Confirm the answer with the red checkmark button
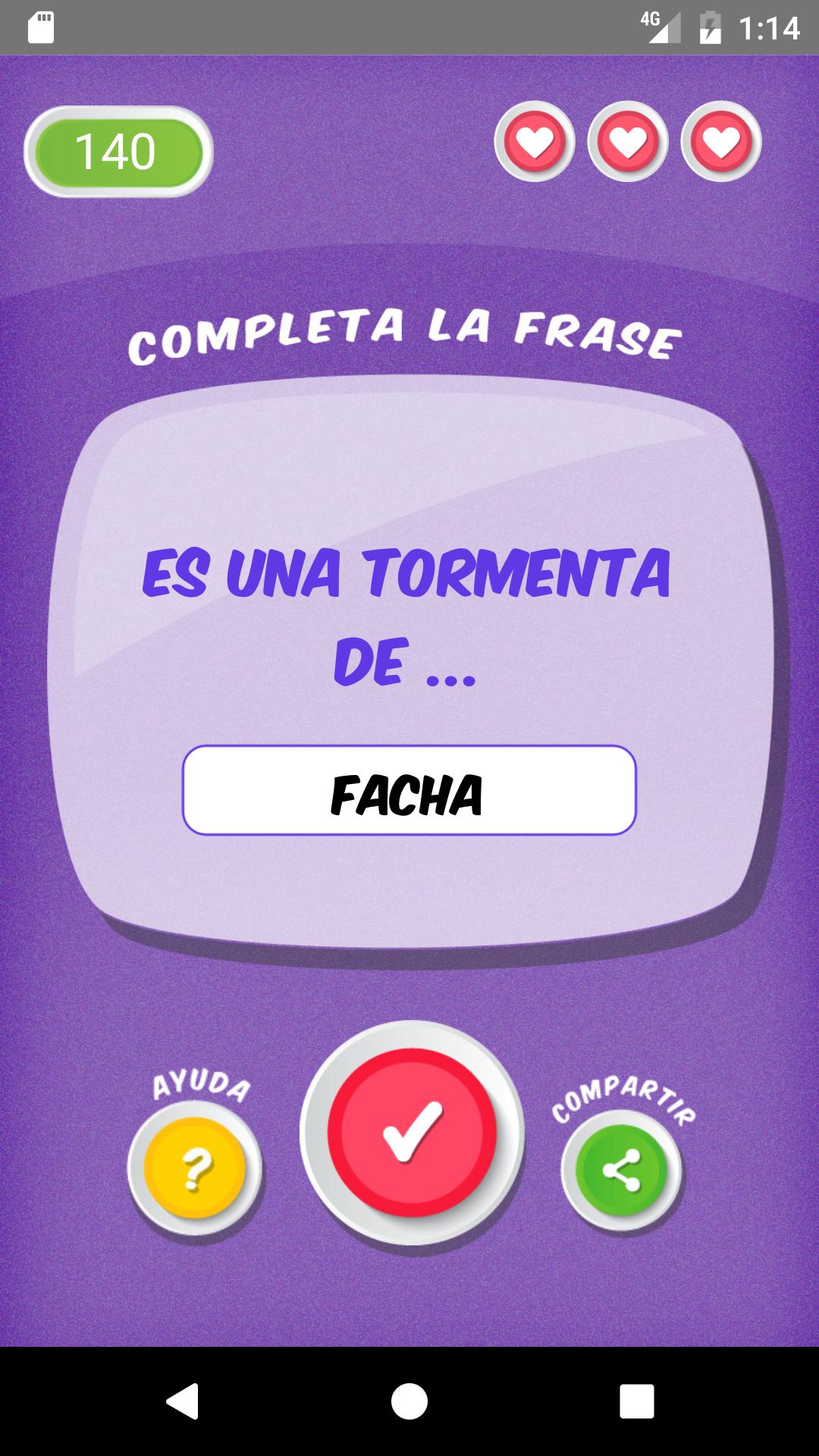Viewport: 819px width, 1456px height. pyautogui.click(x=412, y=1133)
